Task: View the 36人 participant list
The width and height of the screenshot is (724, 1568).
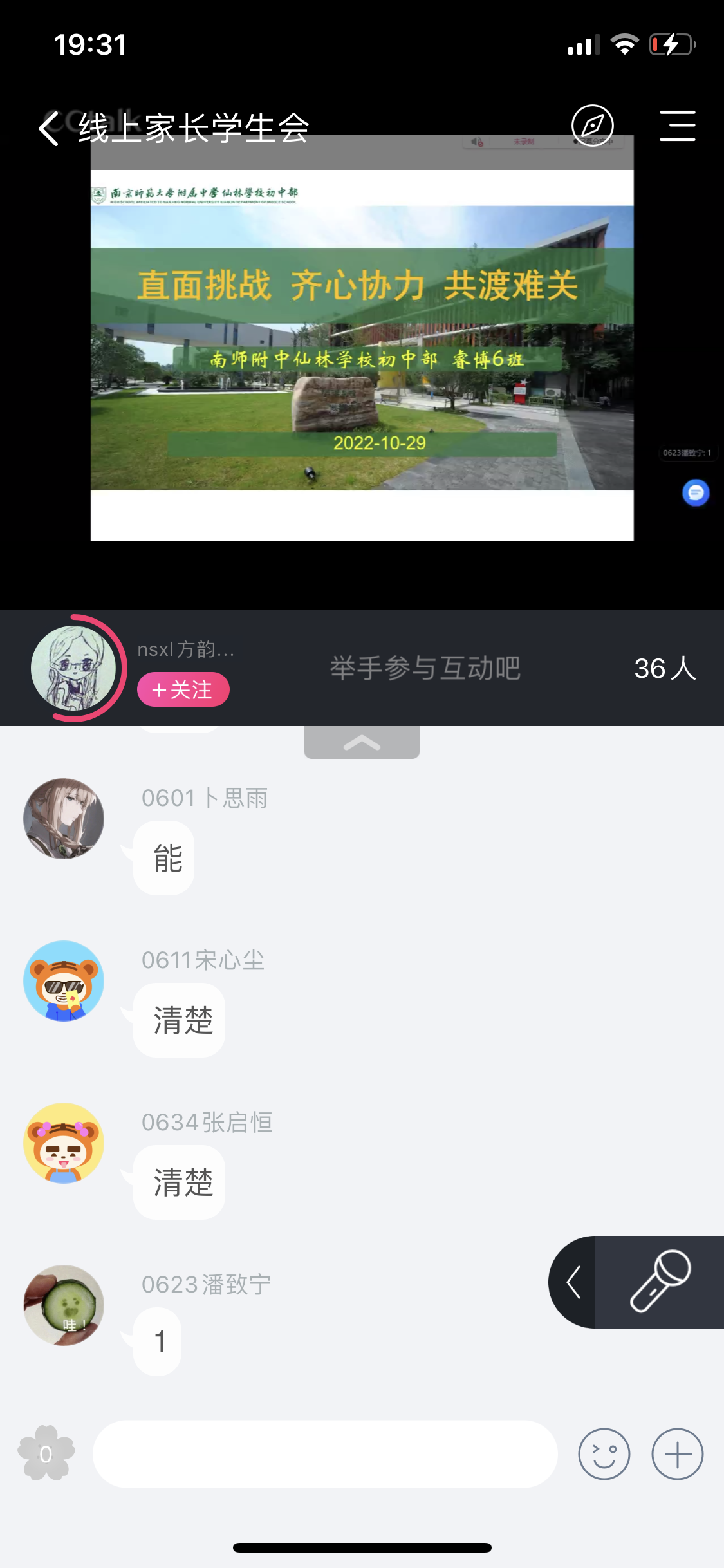Action: pyautogui.click(x=664, y=668)
